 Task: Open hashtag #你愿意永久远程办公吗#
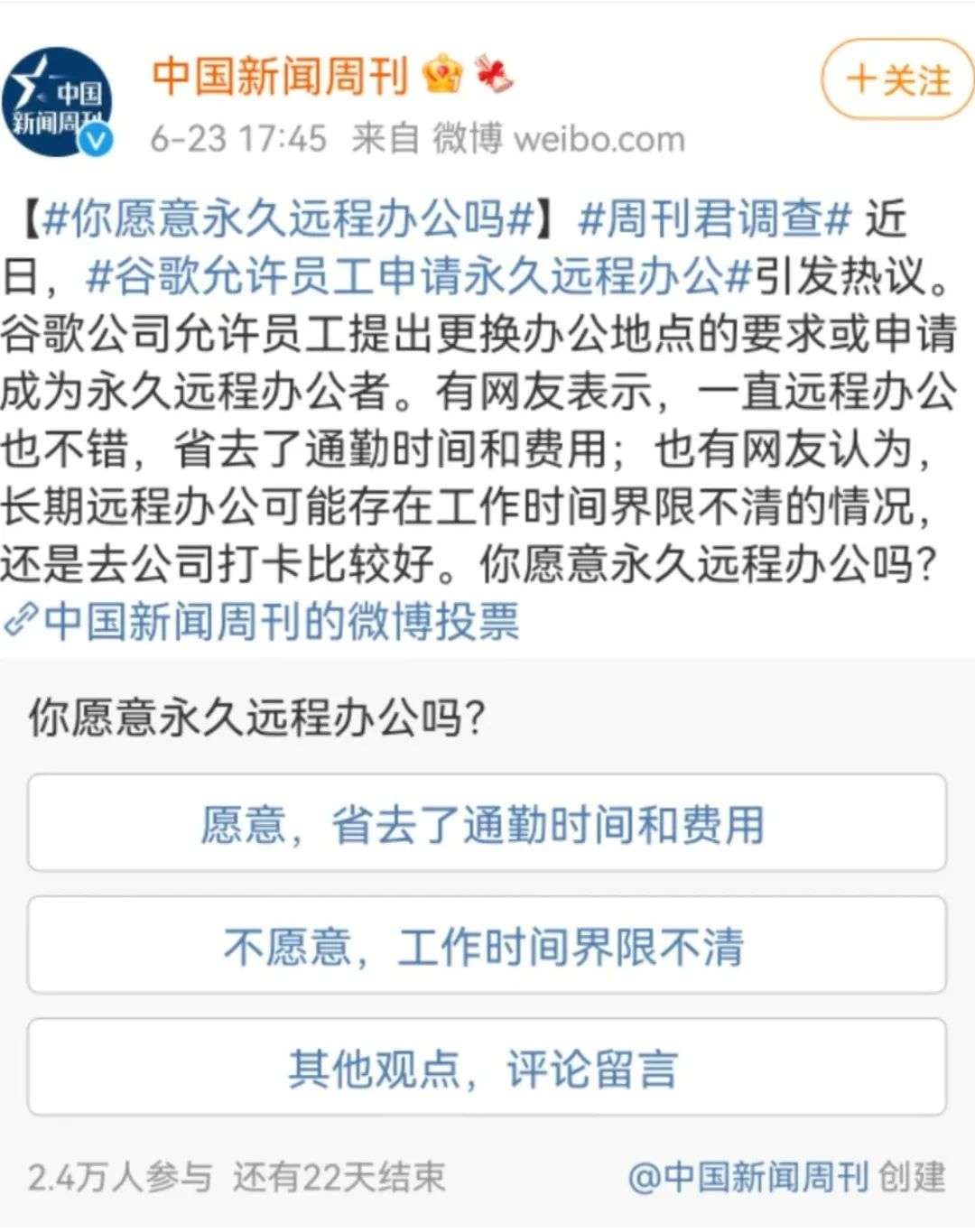[x=289, y=220]
